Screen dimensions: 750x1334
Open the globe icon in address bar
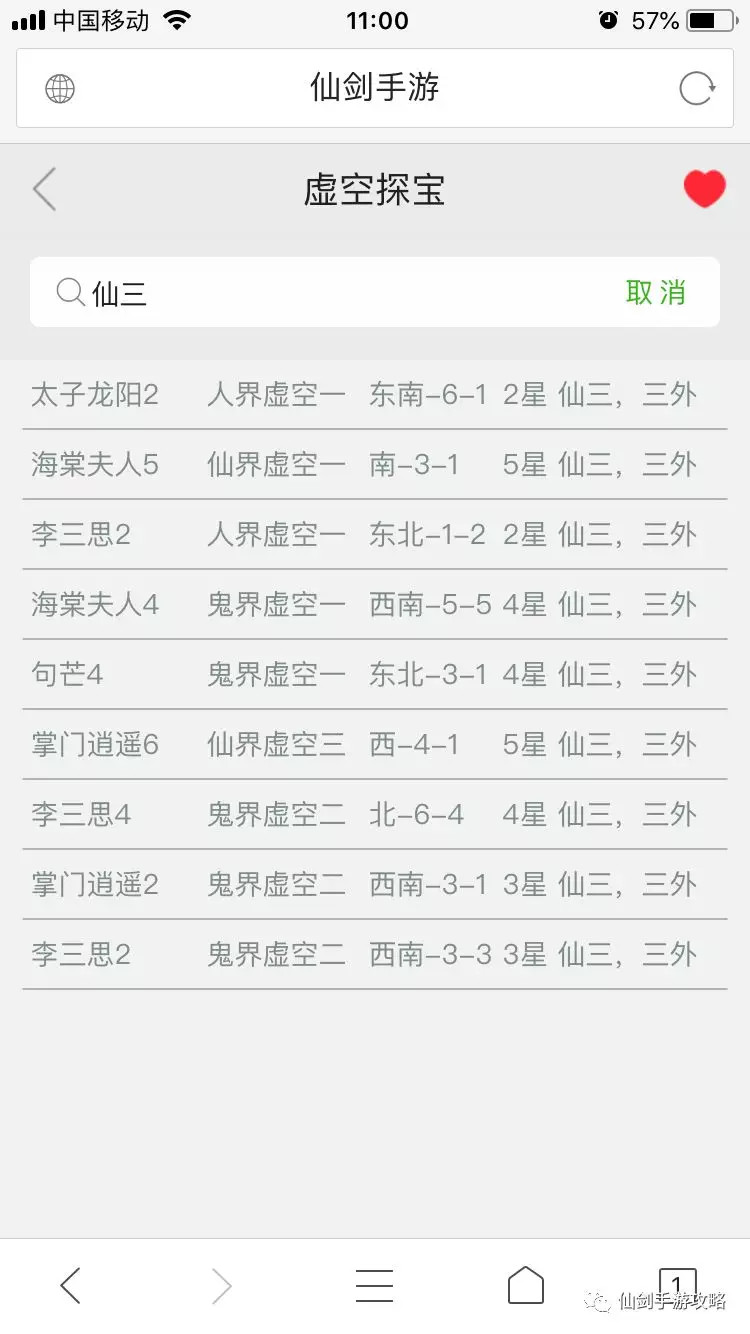[60, 89]
